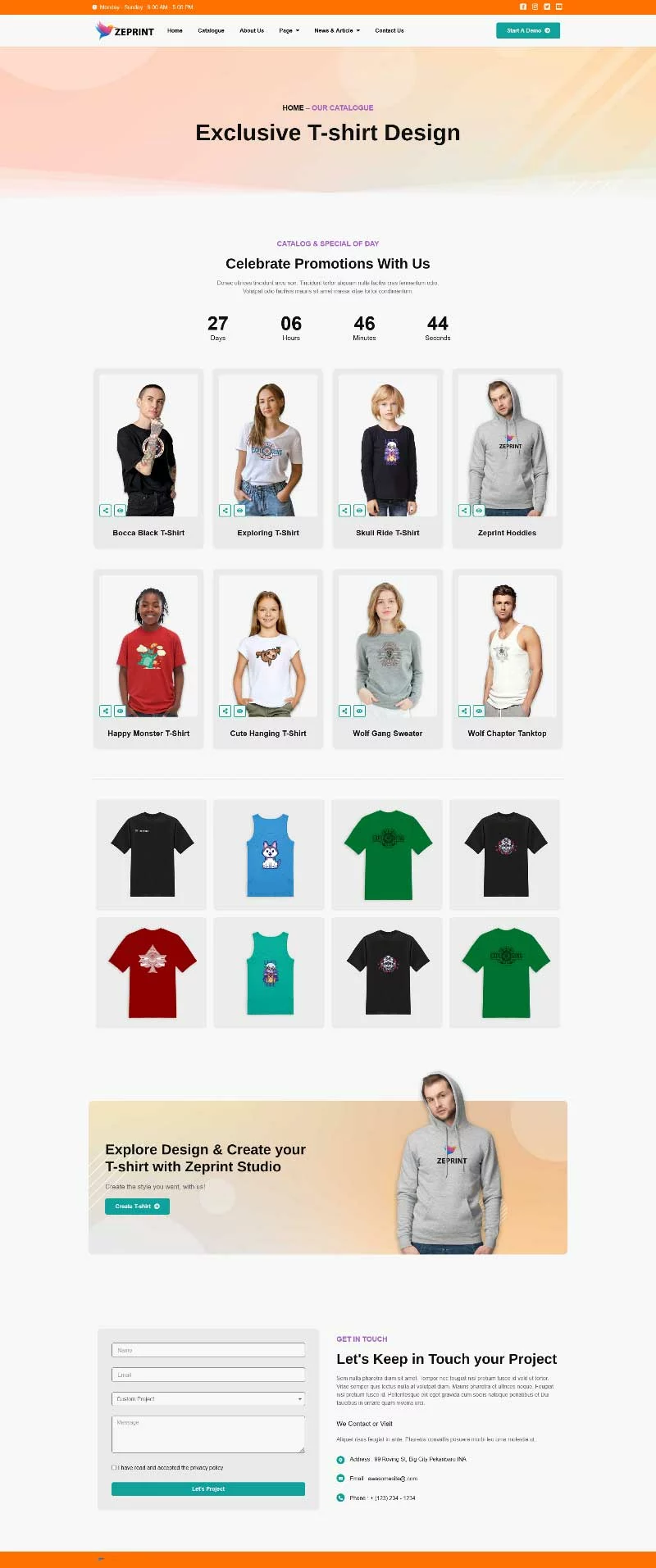Tap the Start A Demo button
This screenshot has width=656, height=1568.
point(527,30)
